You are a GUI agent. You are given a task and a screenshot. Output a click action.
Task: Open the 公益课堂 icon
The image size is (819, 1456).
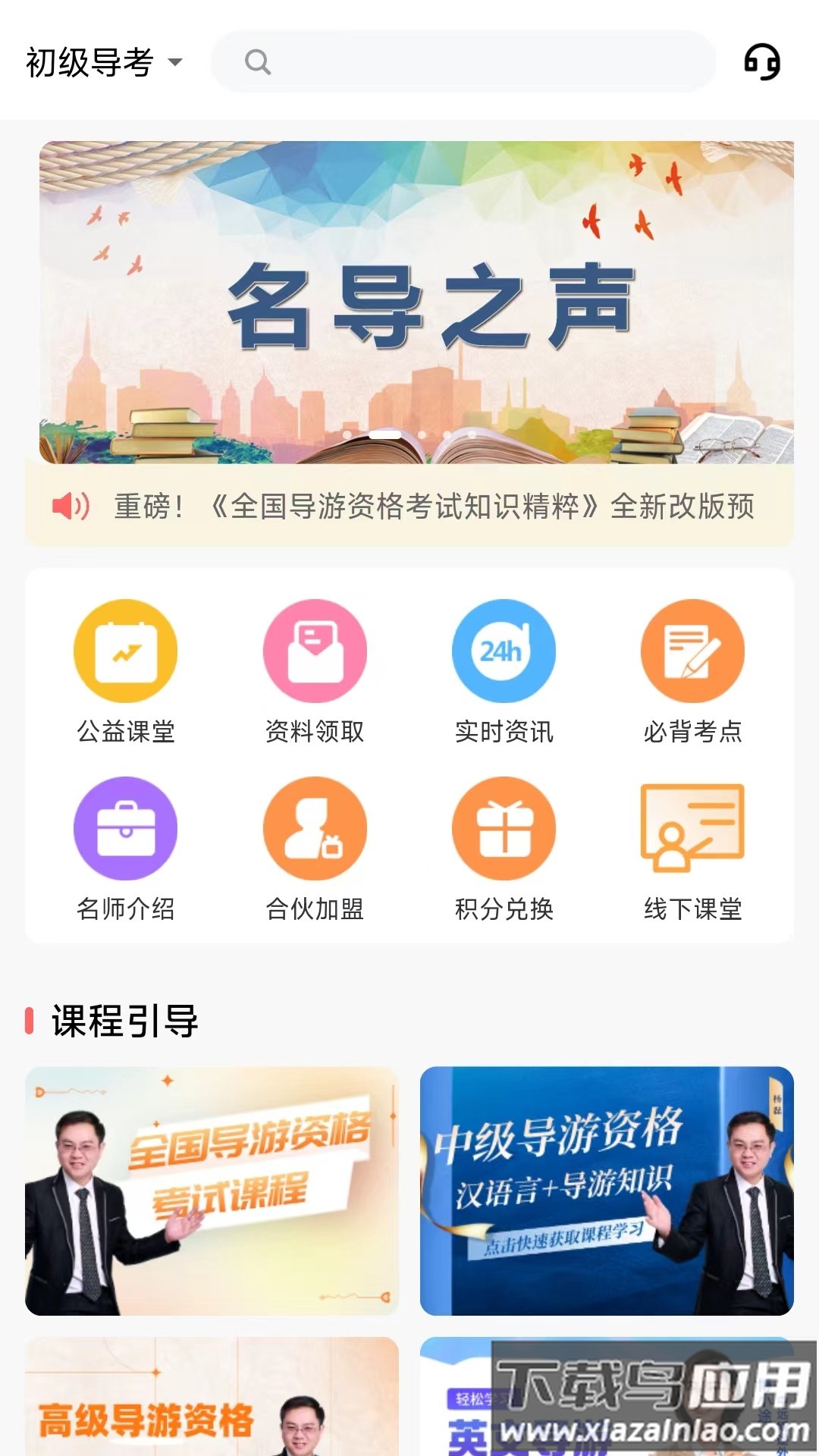click(126, 651)
